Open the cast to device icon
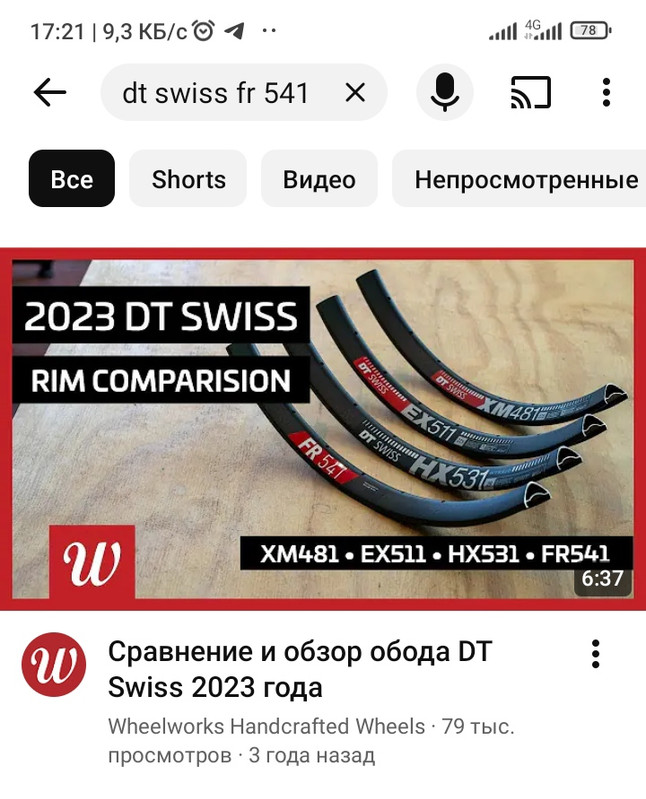This screenshot has height=799, width=646. (x=531, y=92)
